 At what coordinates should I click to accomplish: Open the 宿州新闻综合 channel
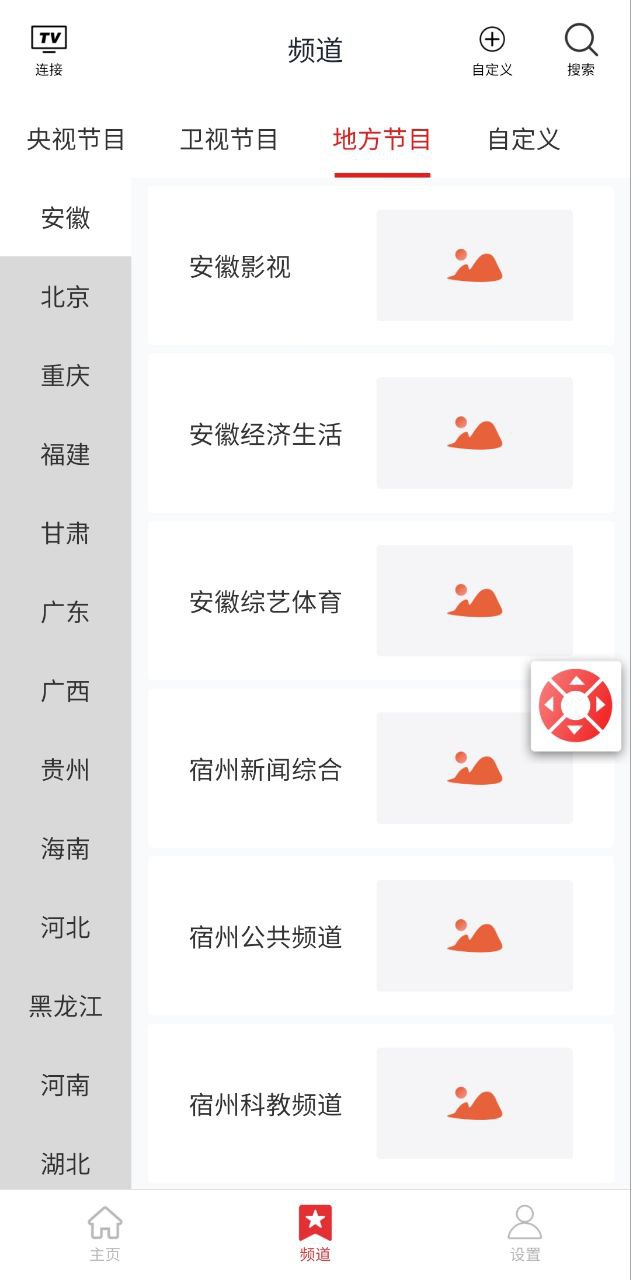pyautogui.click(x=380, y=769)
